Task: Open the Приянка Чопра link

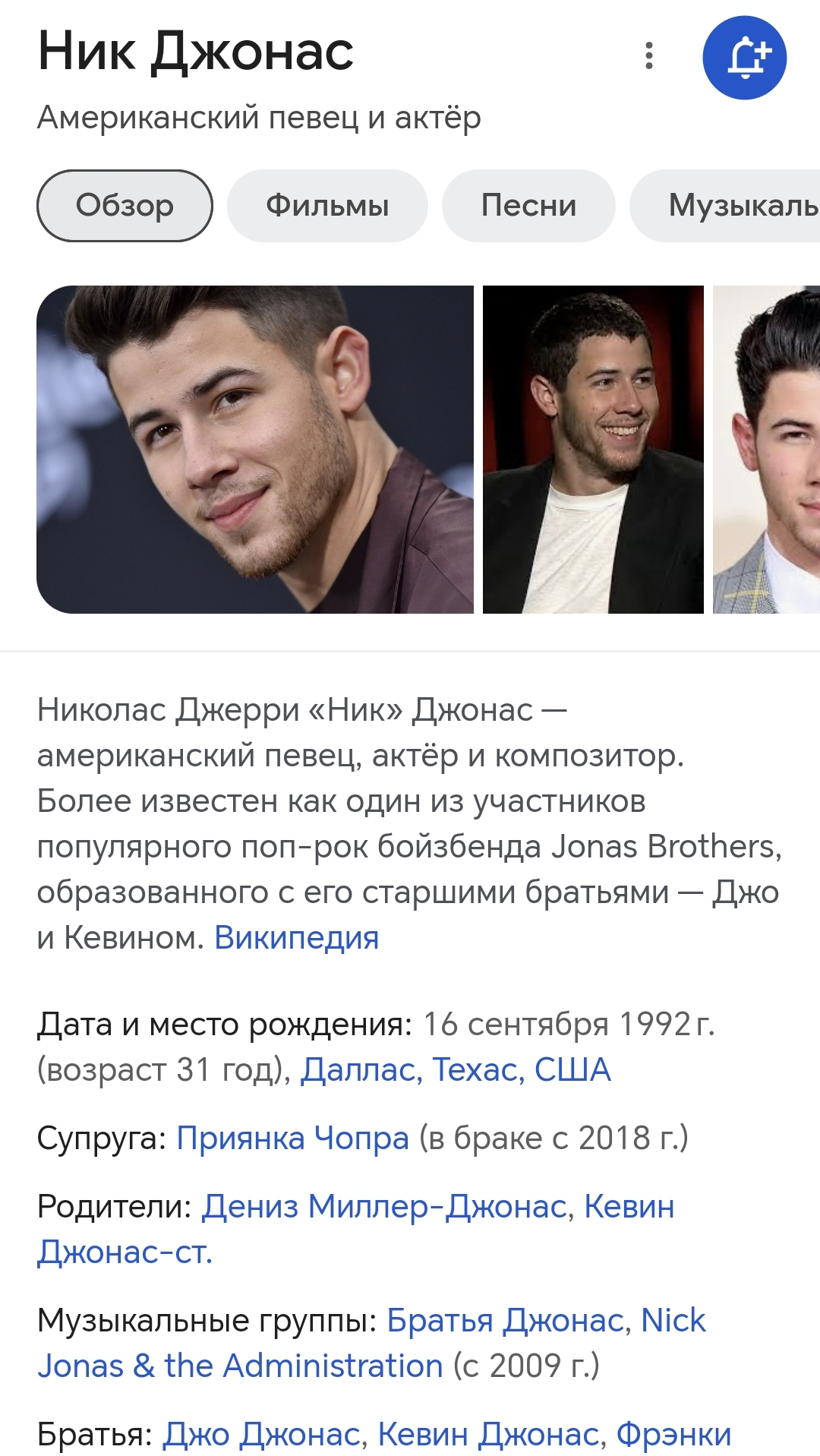Action: tap(292, 1139)
